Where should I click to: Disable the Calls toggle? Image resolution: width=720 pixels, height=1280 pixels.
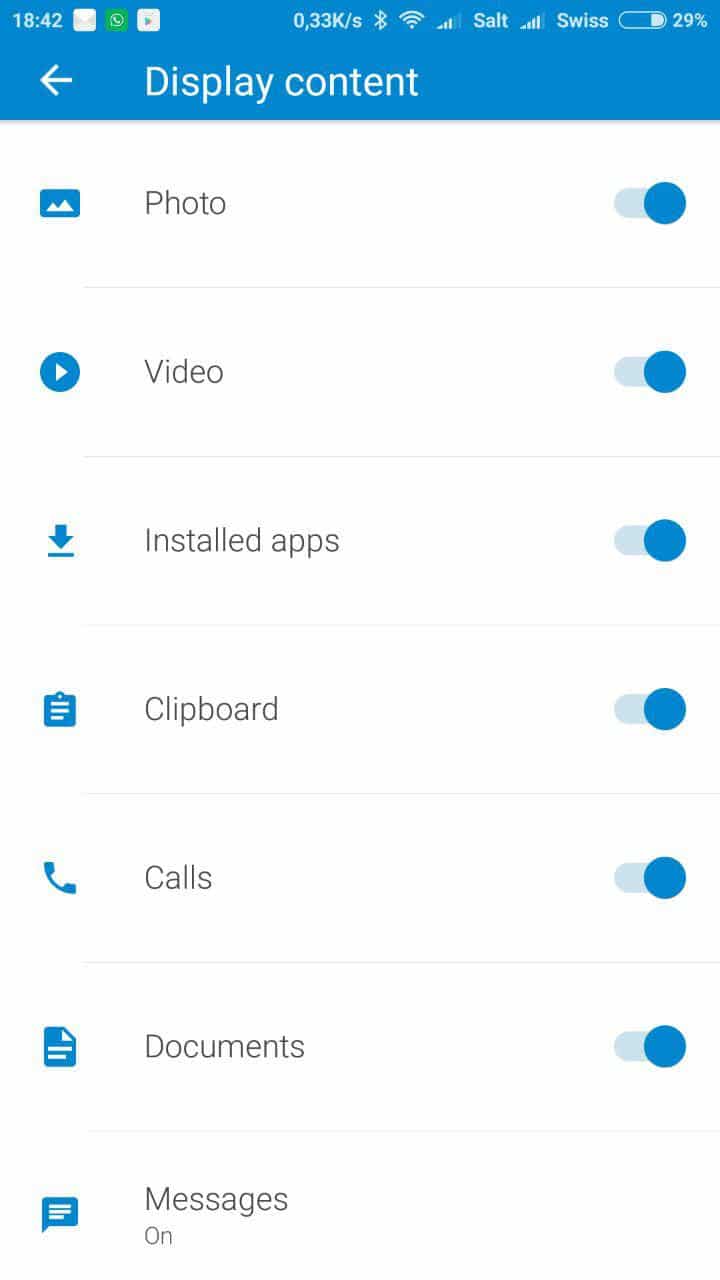tap(650, 878)
